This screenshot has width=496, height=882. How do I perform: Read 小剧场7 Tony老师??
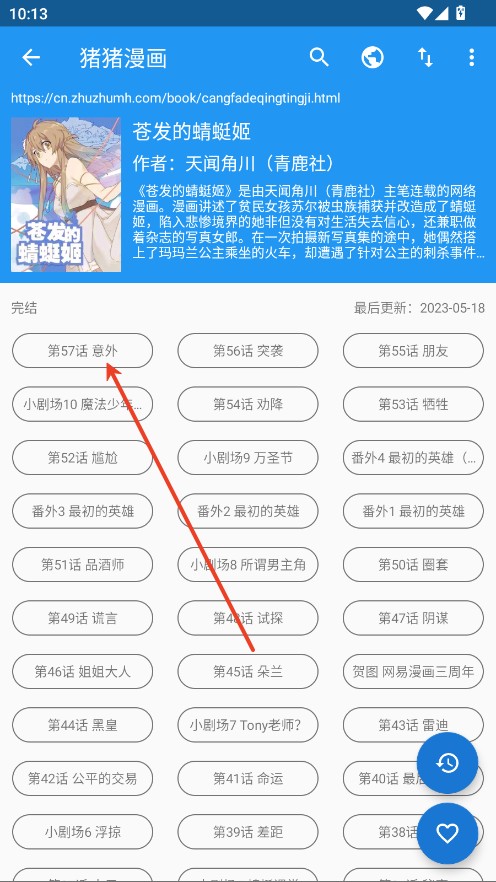pyautogui.click(x=247, y=725)
